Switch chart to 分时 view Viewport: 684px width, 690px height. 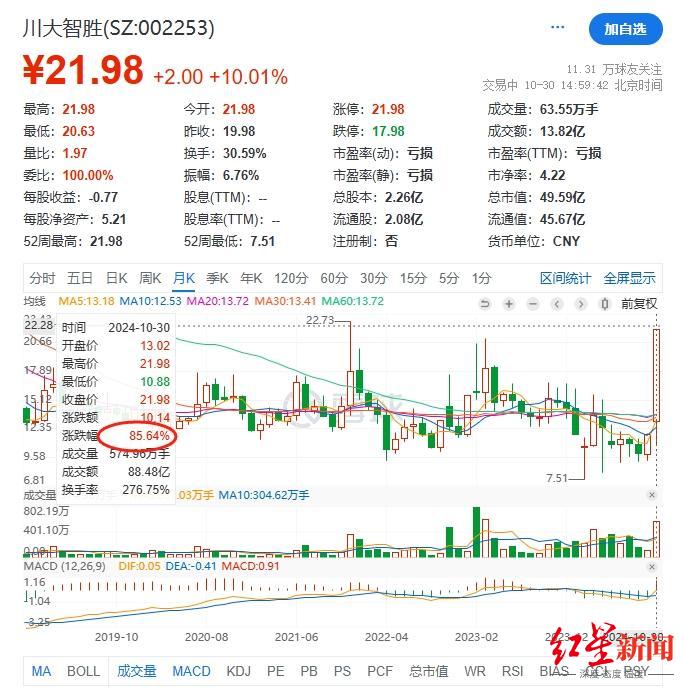[x=42, y=278]
